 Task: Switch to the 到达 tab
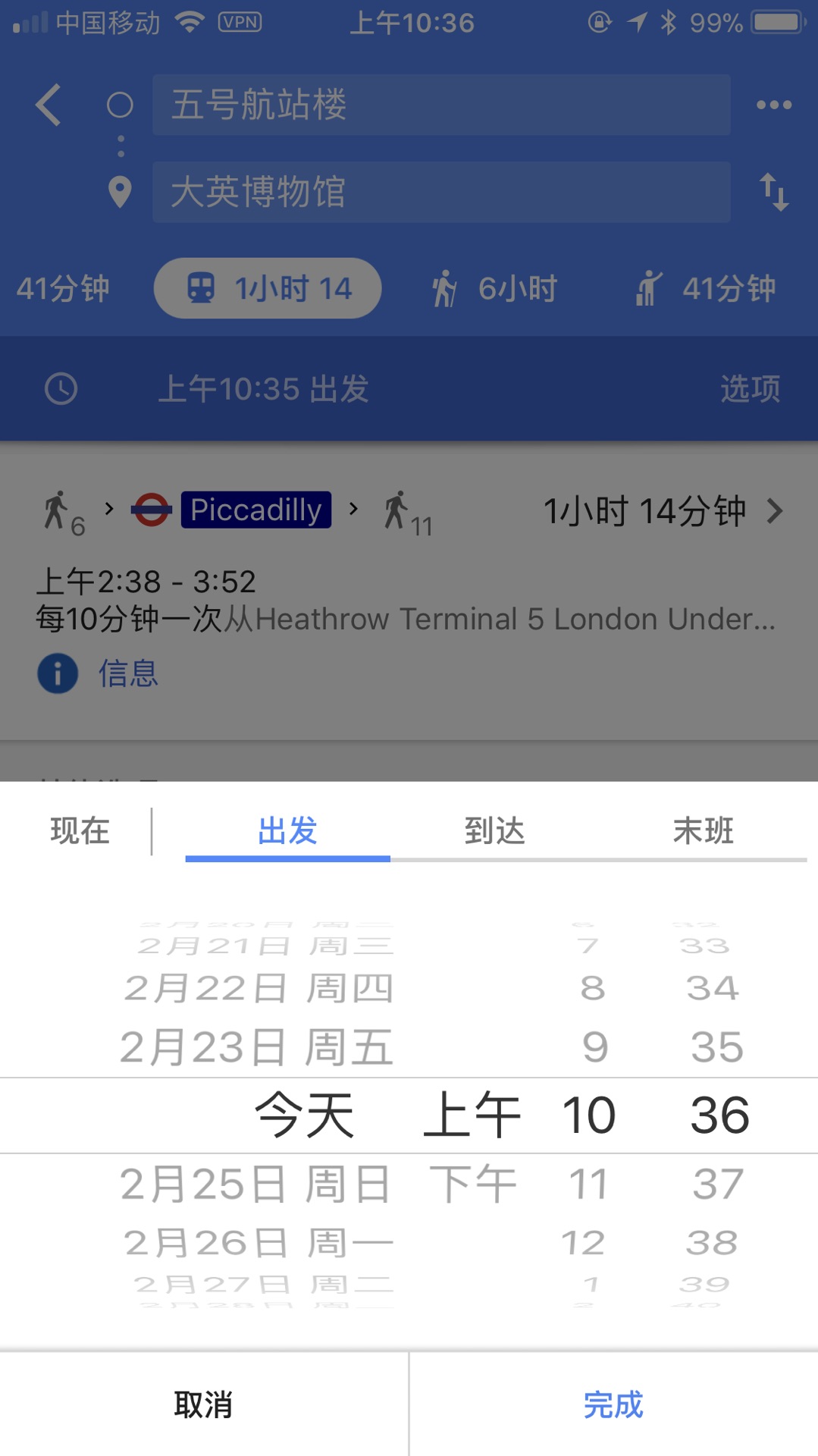pyautogui.click(x=494, y=830)
